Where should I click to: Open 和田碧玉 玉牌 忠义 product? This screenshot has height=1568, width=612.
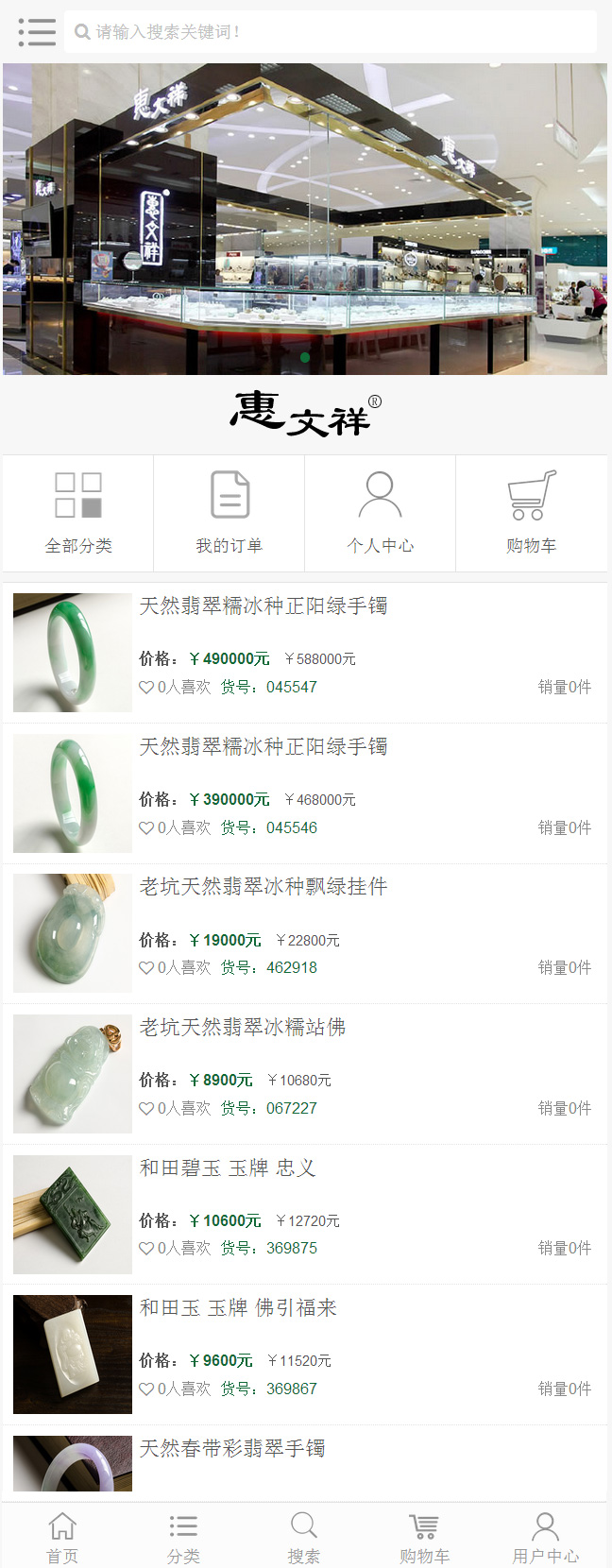pyautogui.click(x=228, y=1168)
